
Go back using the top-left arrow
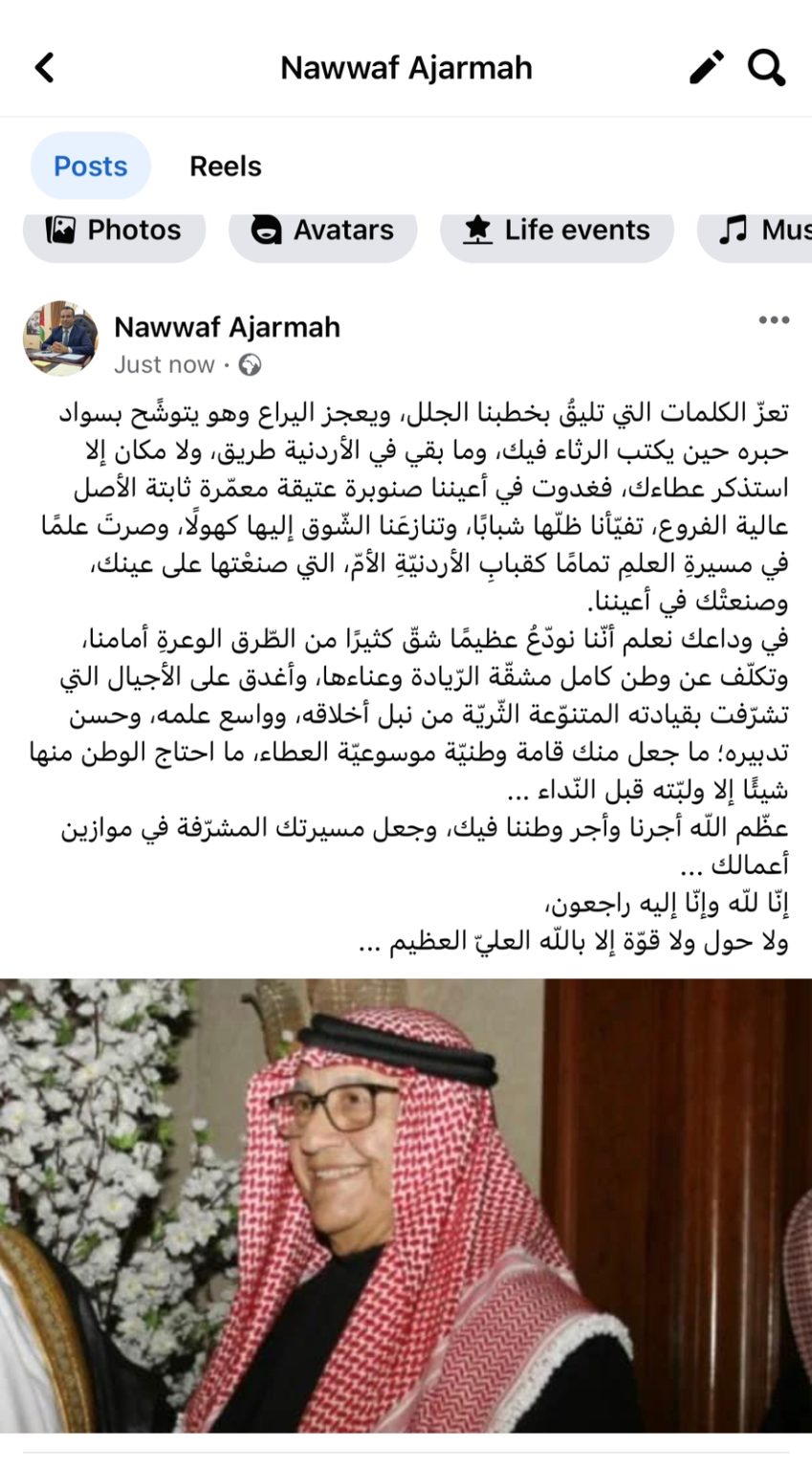(44, 68)
